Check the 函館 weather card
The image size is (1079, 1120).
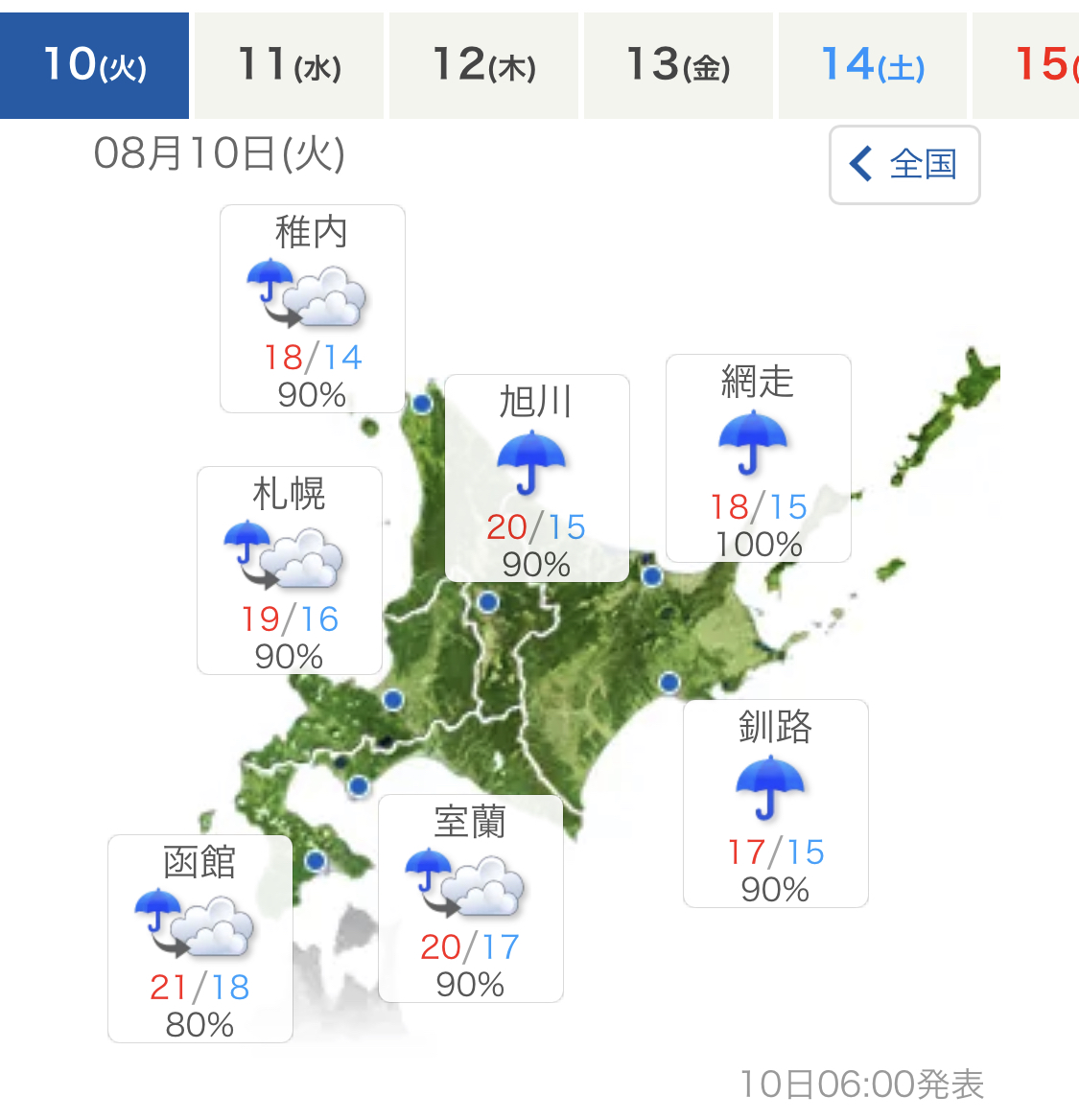coord(199,939)
